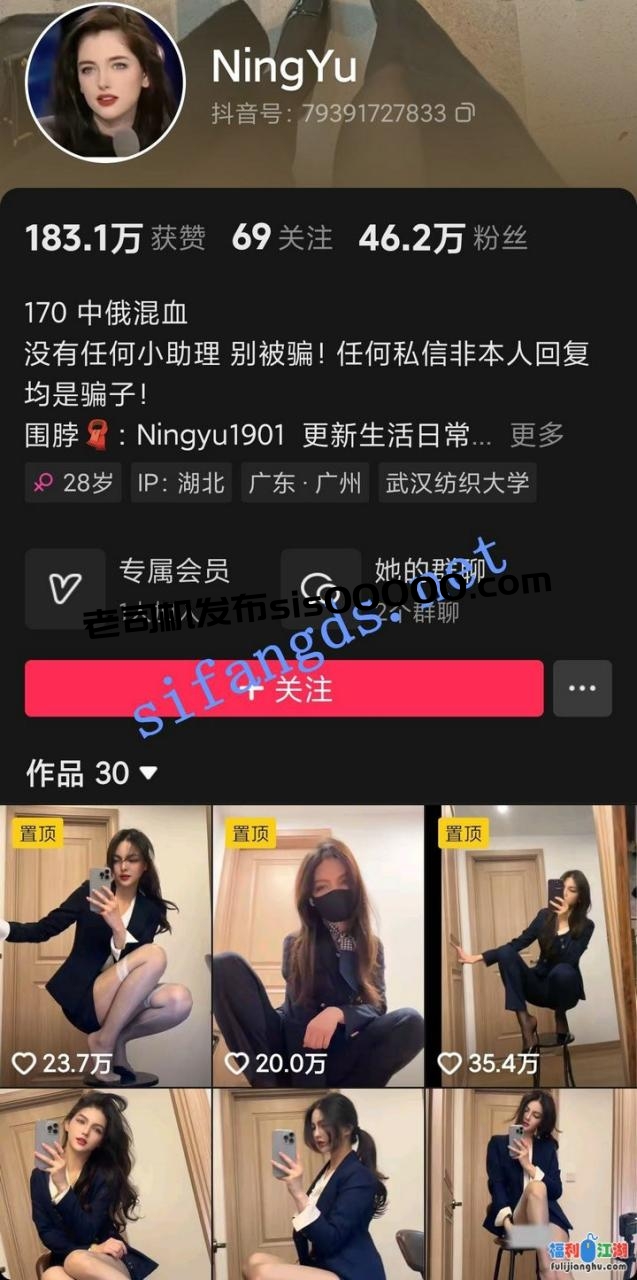The height and width of the screenshot is (1280, 637).
Task: View the 69 关注 following list
Action: [281, 237]
